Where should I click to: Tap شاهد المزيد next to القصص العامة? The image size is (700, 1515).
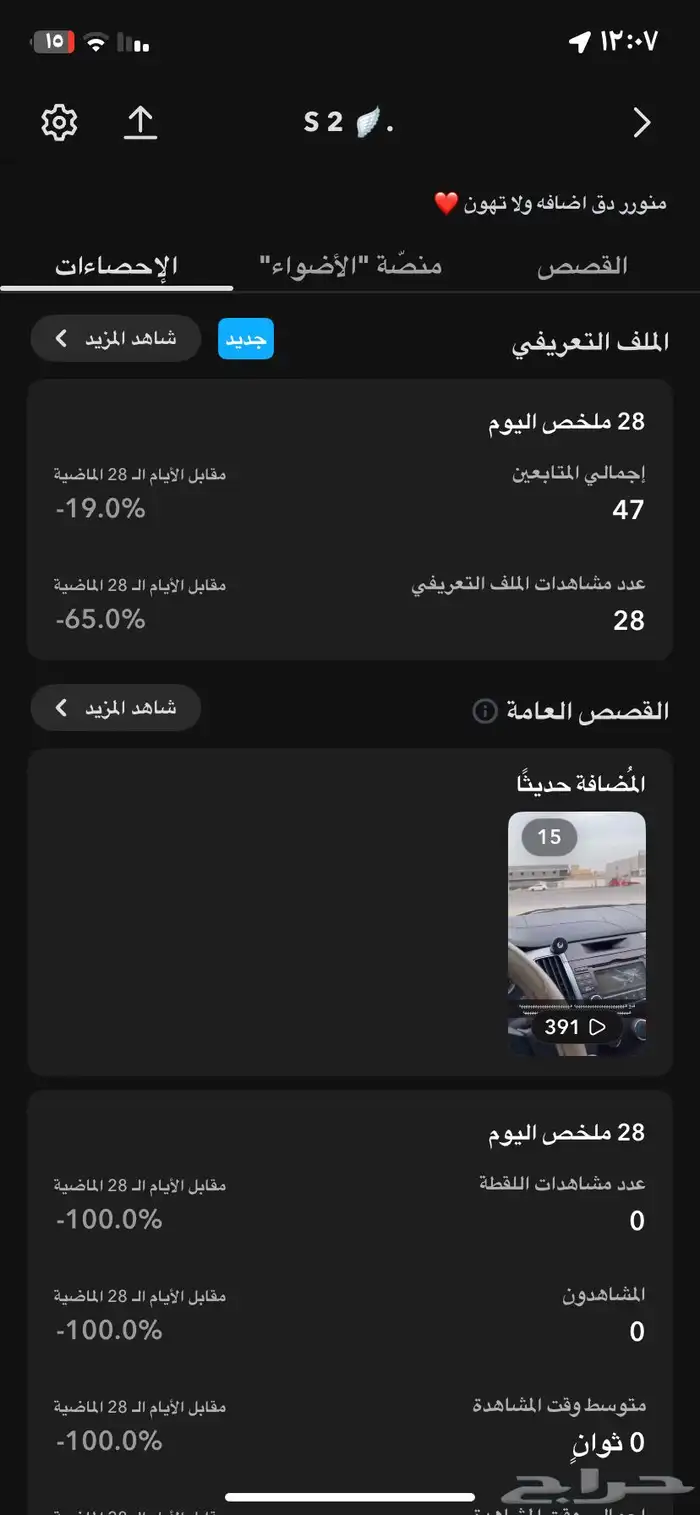coord(116,708)
